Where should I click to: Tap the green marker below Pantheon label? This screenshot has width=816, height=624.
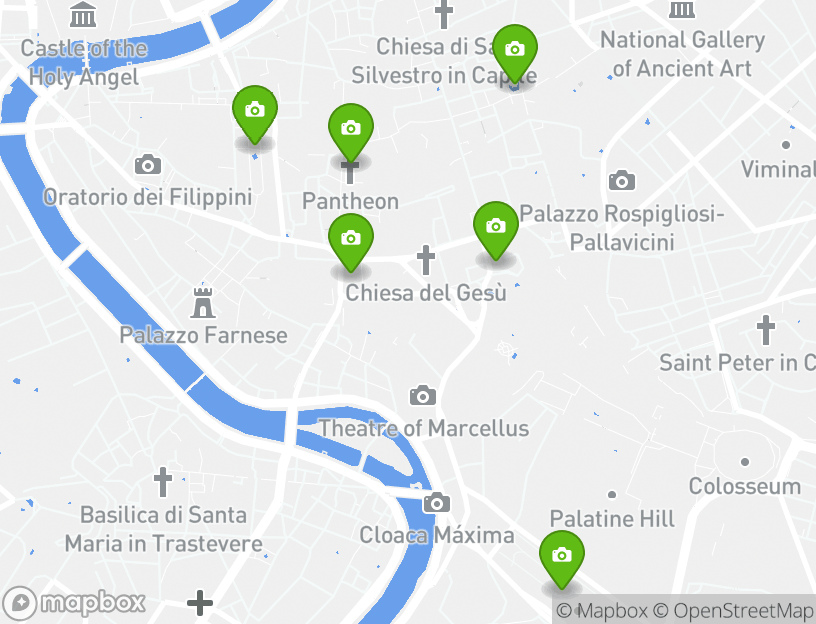click(x=350, y=240)
